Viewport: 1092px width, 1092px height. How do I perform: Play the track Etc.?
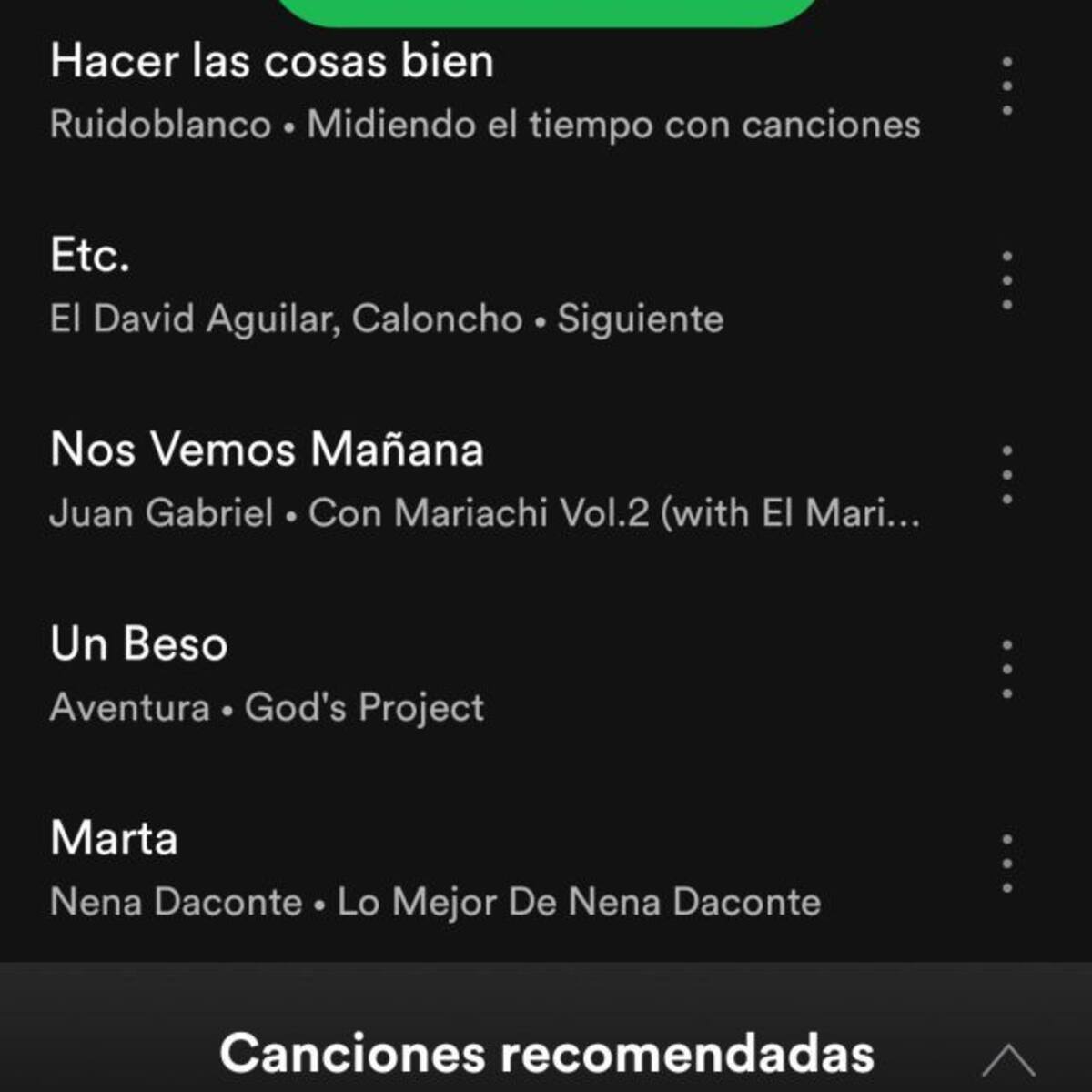91,257
